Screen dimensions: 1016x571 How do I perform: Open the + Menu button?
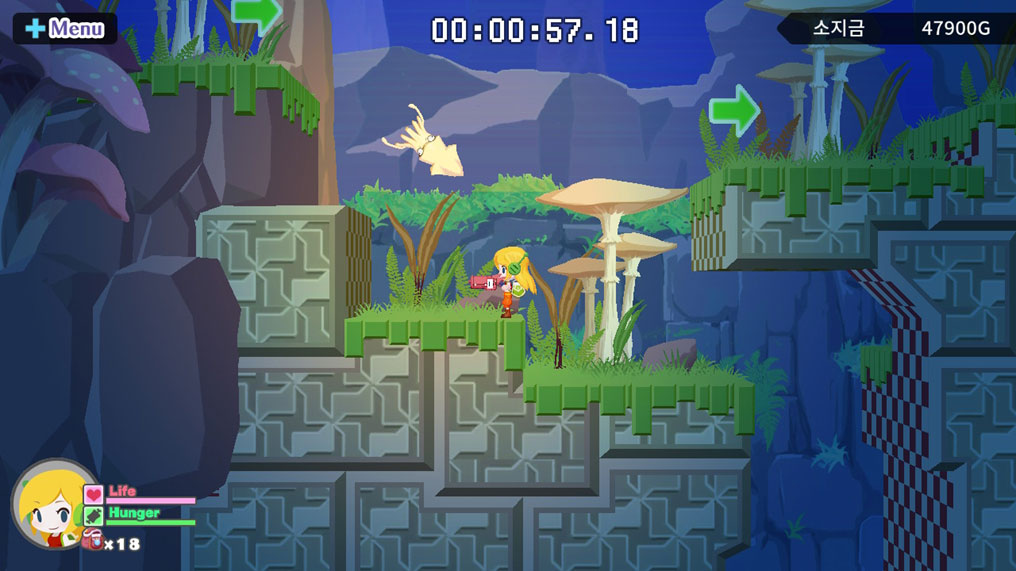point(65,28)
